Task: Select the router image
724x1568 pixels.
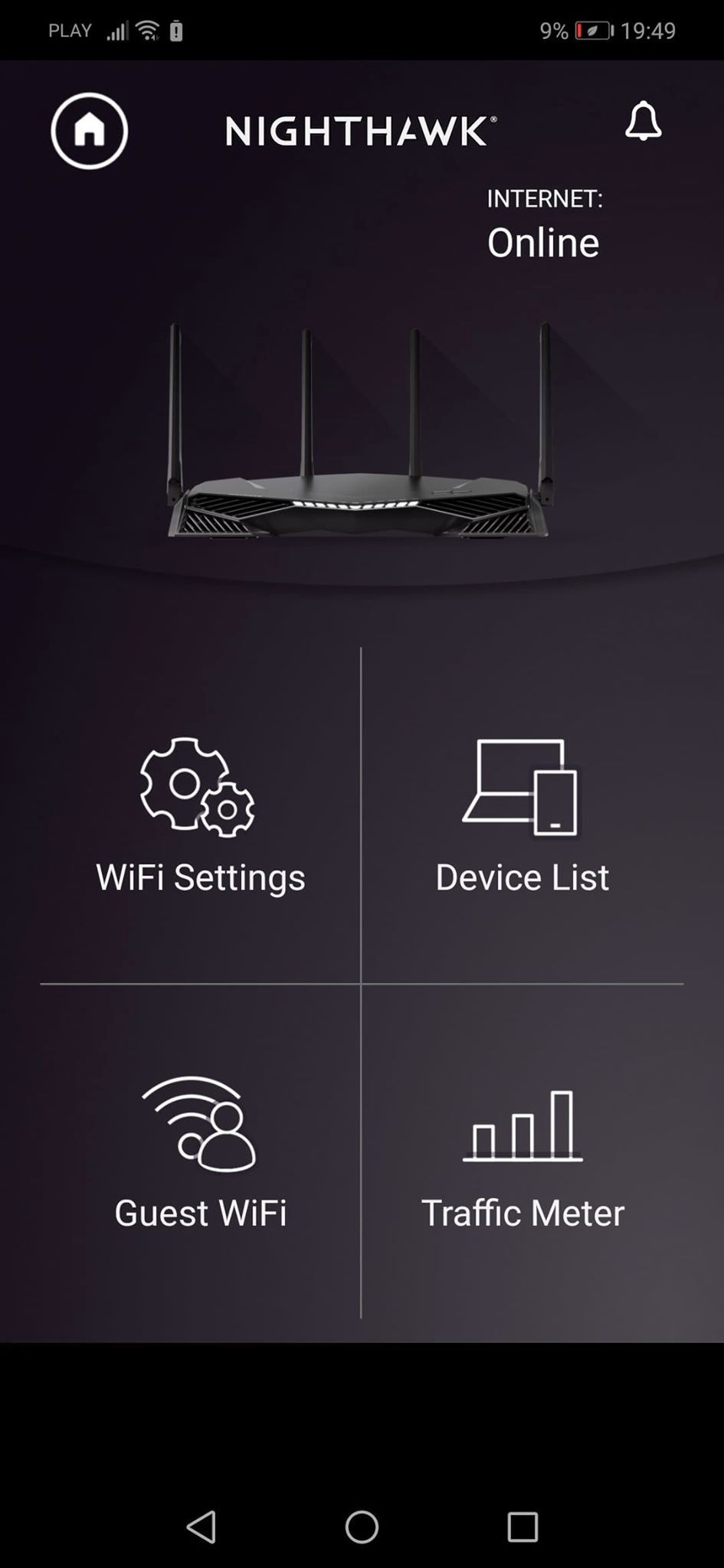Action: [x=359, y=430]
